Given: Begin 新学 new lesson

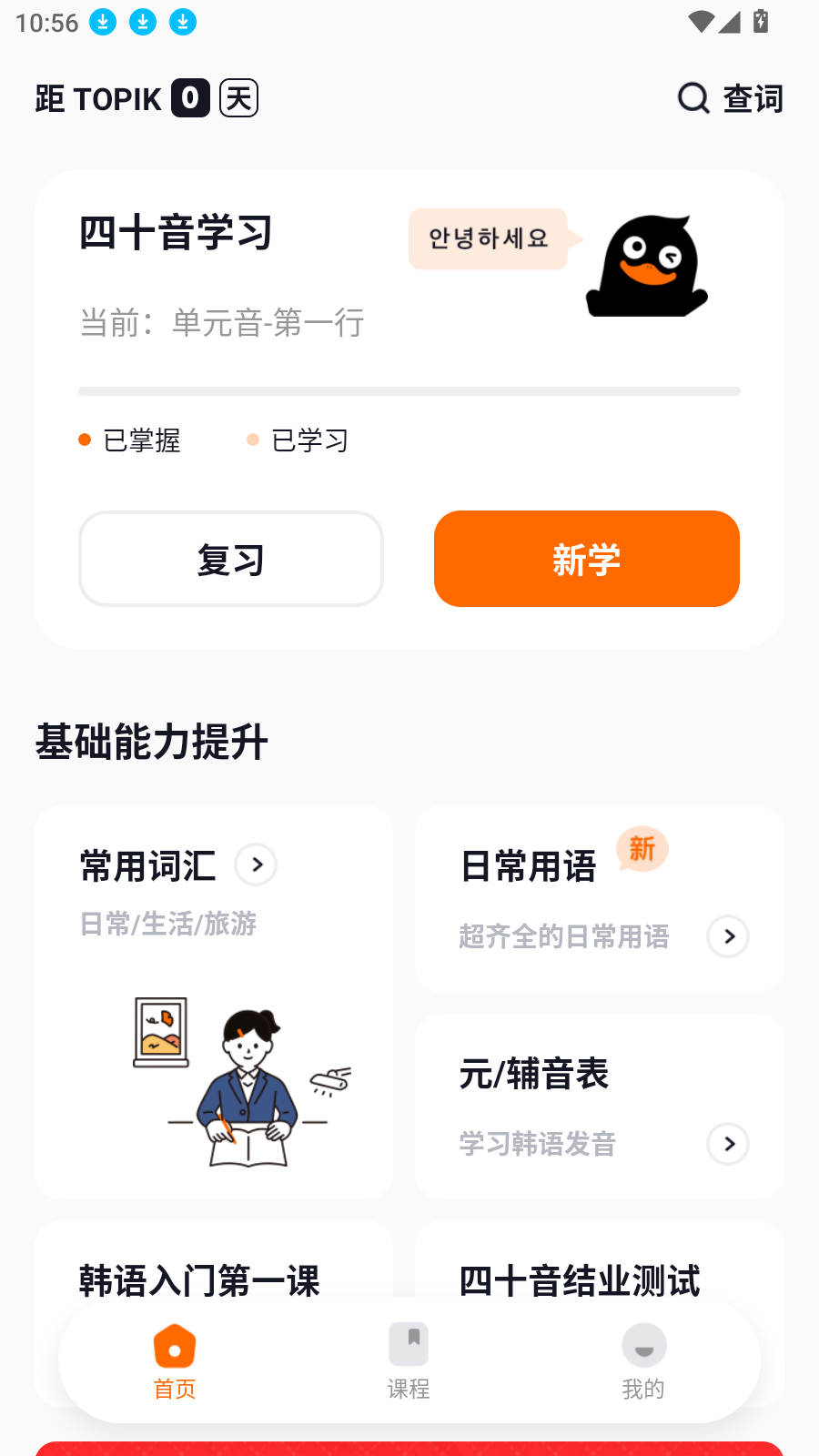Looking at the screenshot, I should click(x=587, y=559).
